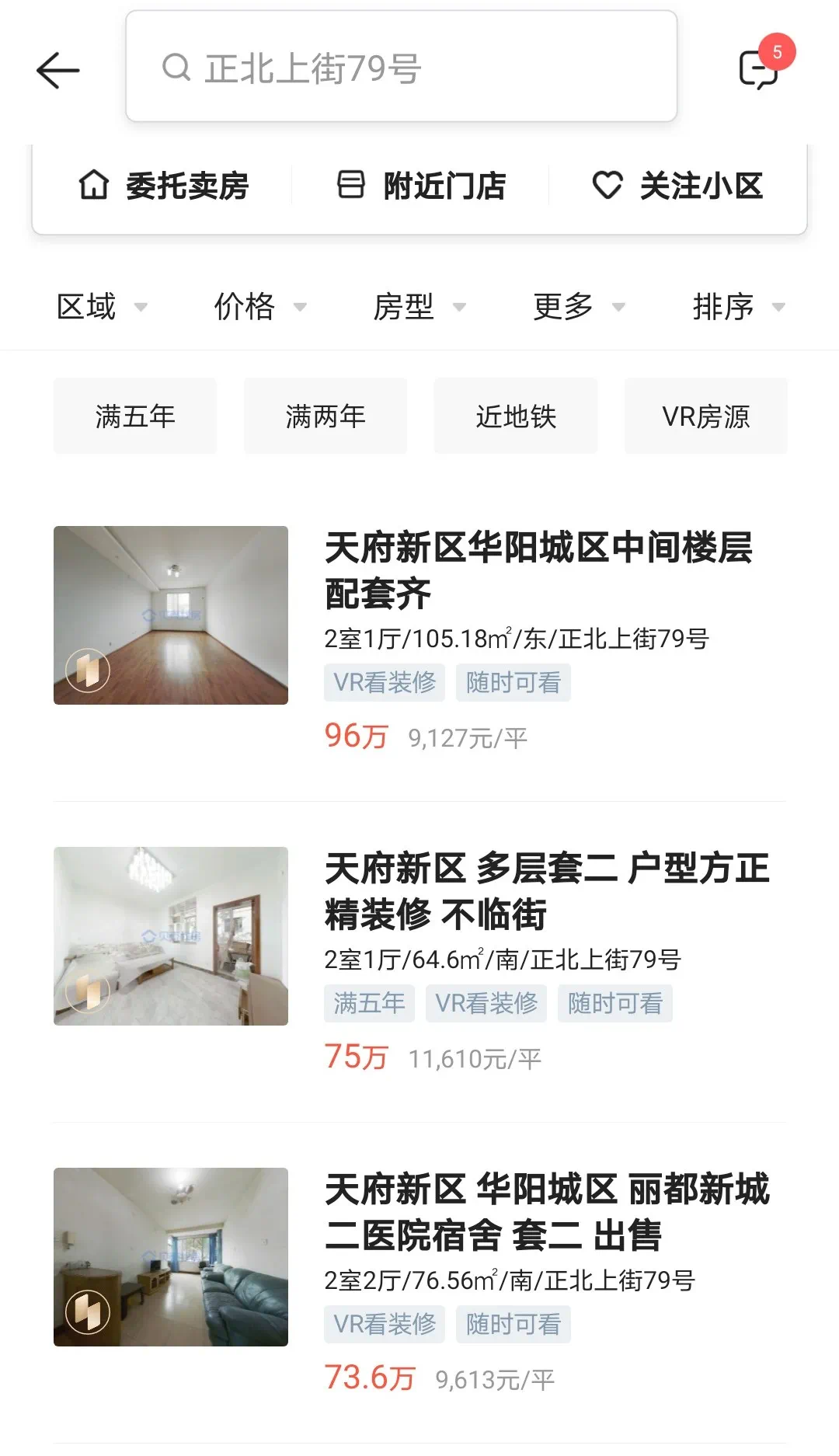Select 委托卖房 to list a home
The height and width of the screenshot is (1456, 839).
point(163,186)
